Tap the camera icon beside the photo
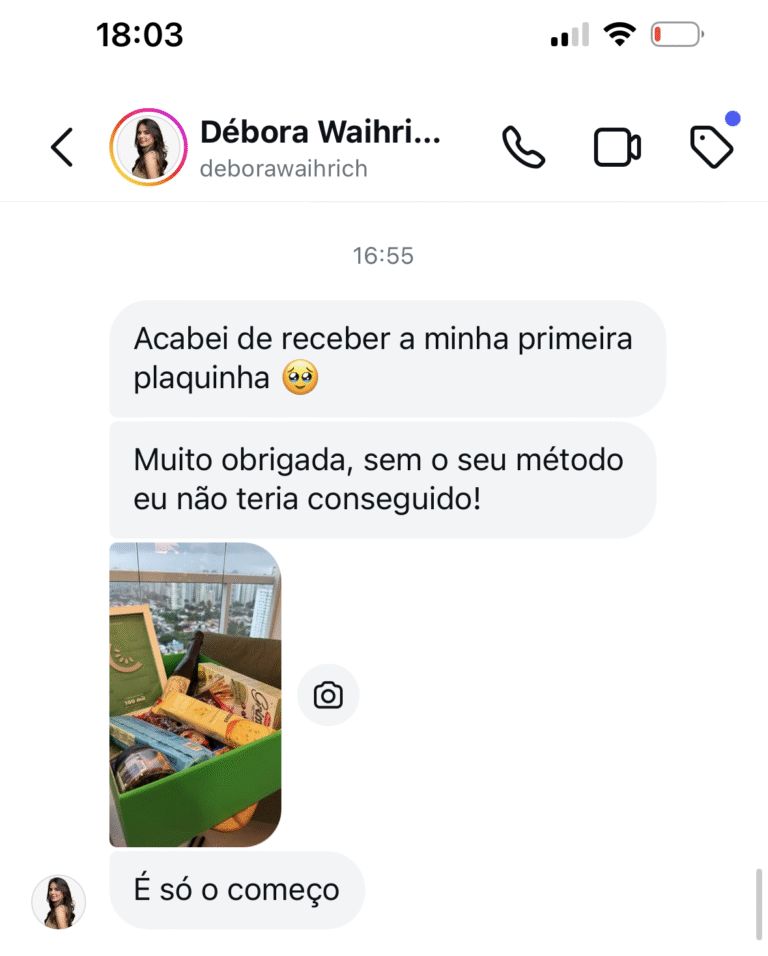The width and height of the screenshot is (768, 956). coord(328,695)
